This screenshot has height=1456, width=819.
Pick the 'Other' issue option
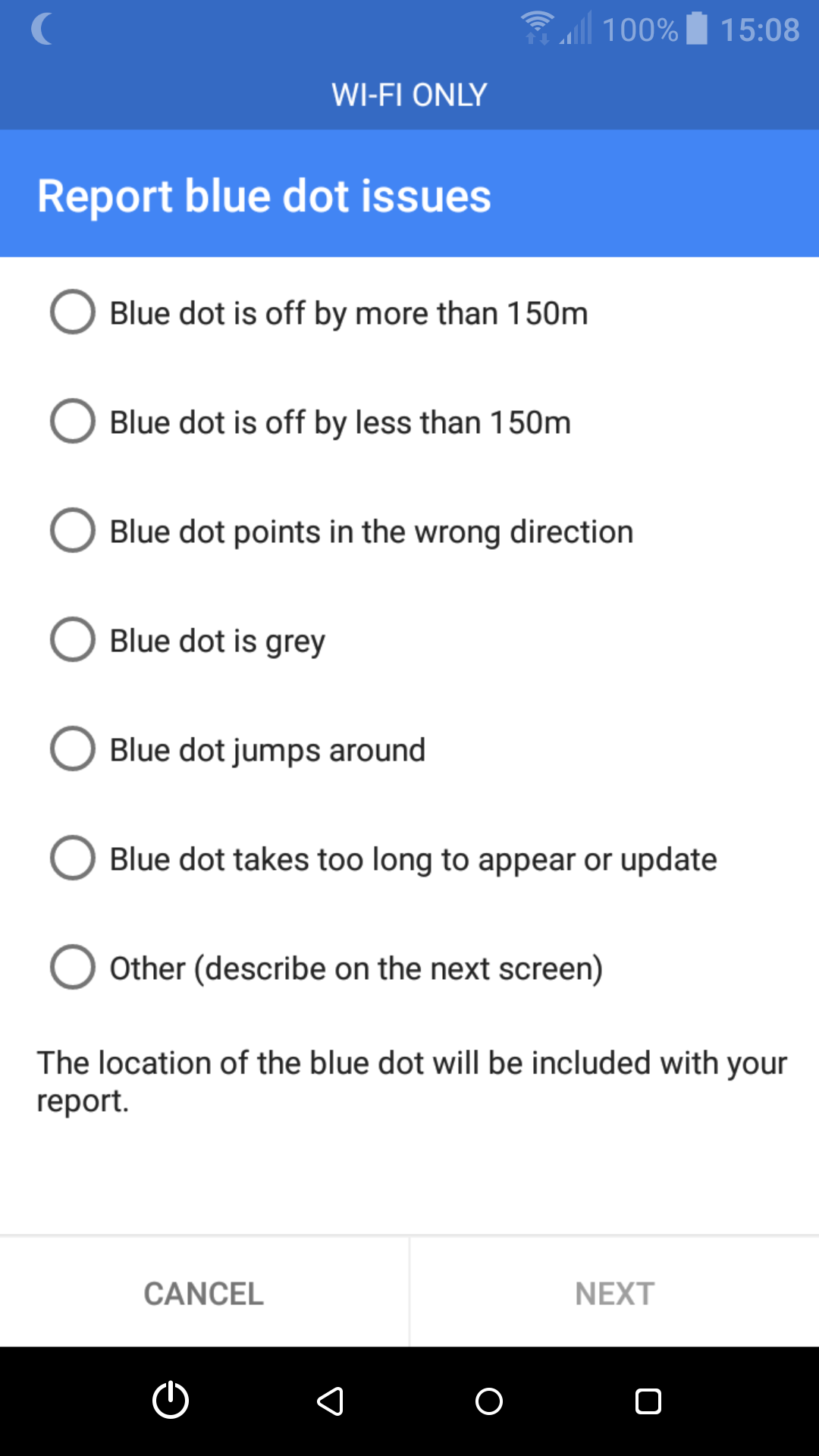tap(73, 967)
